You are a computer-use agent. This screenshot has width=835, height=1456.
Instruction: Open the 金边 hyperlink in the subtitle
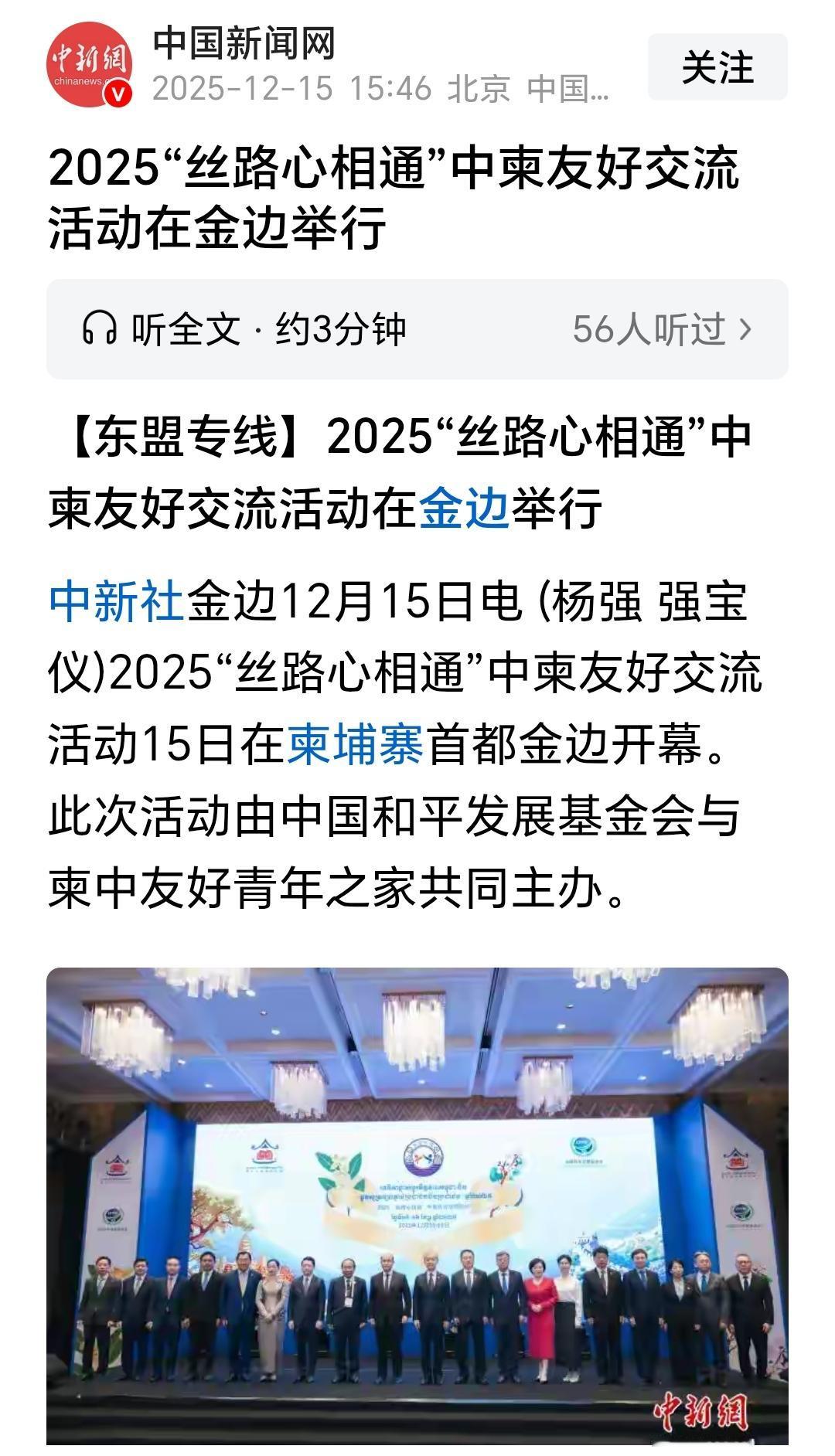tap(464, 508)
